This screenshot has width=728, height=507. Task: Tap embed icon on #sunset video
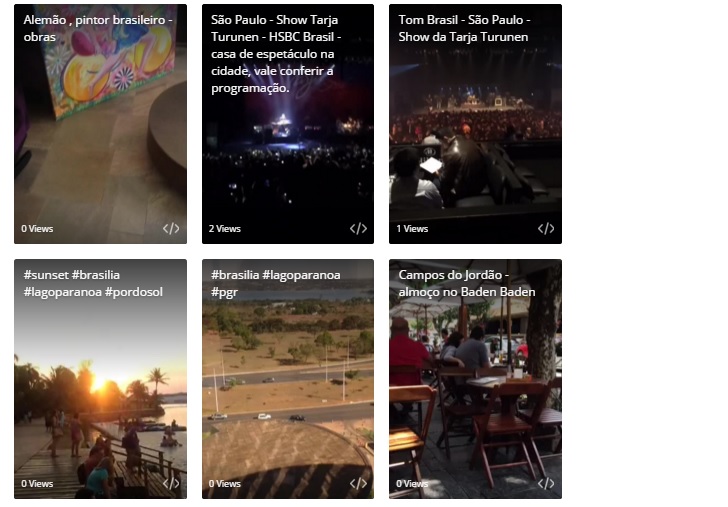171,483
